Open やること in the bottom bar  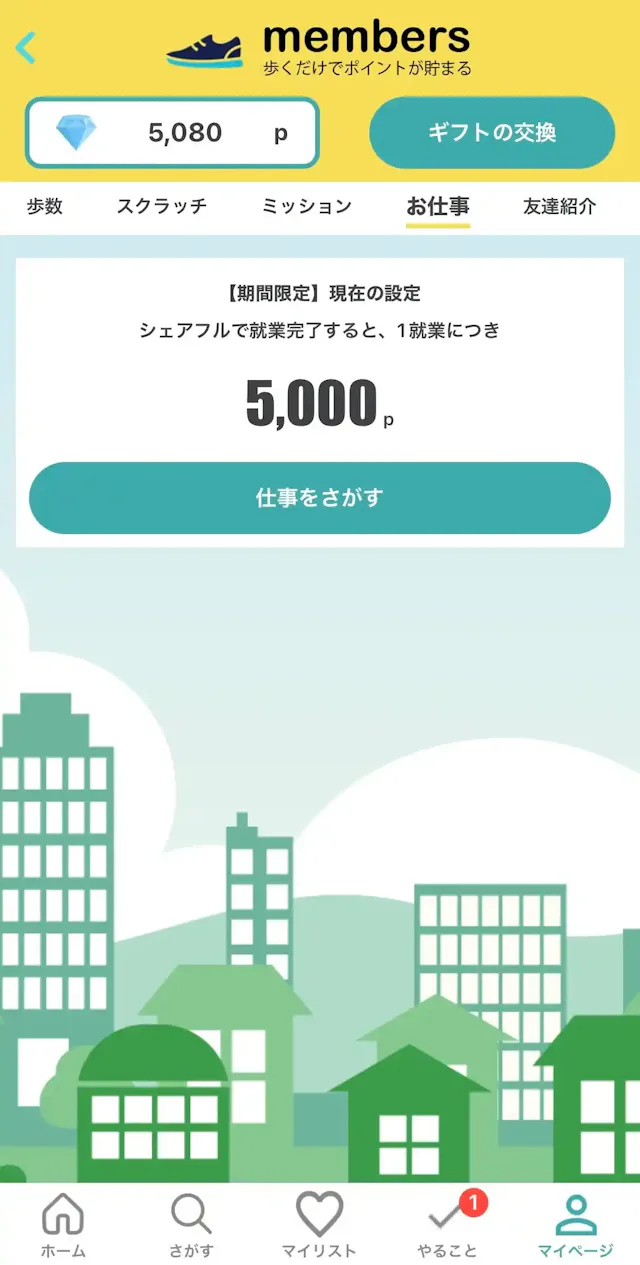(447, 1225)
